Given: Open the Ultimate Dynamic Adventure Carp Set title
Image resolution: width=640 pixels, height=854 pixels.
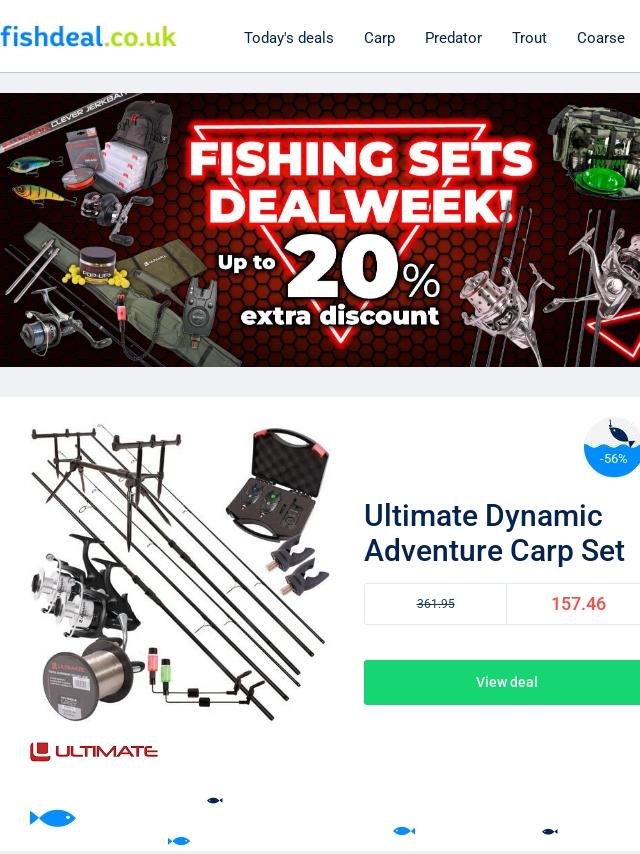Looking at the screenshot, I should (x=494, y=533).
